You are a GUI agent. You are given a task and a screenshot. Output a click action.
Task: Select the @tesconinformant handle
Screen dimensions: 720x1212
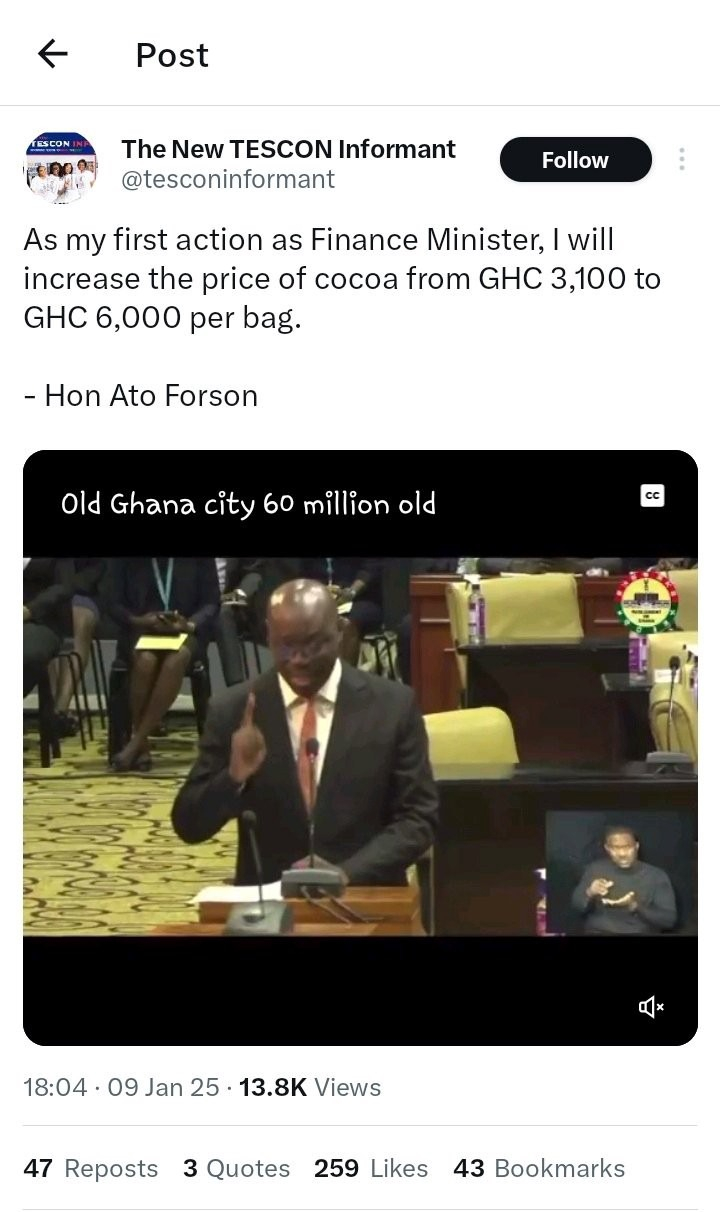point(226,179)
